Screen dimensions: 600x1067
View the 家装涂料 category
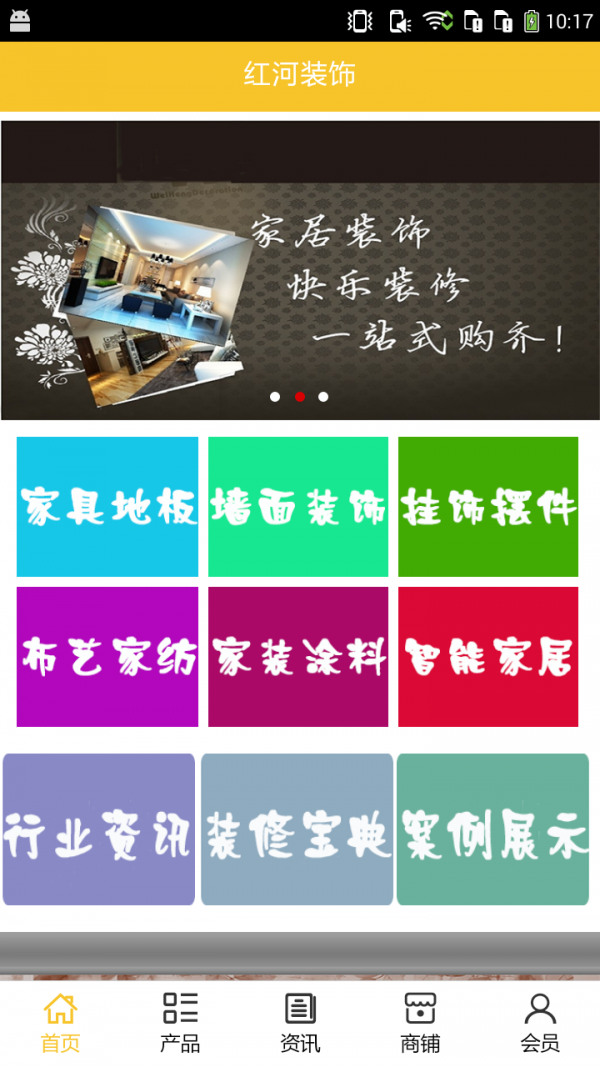pos(298,657)
